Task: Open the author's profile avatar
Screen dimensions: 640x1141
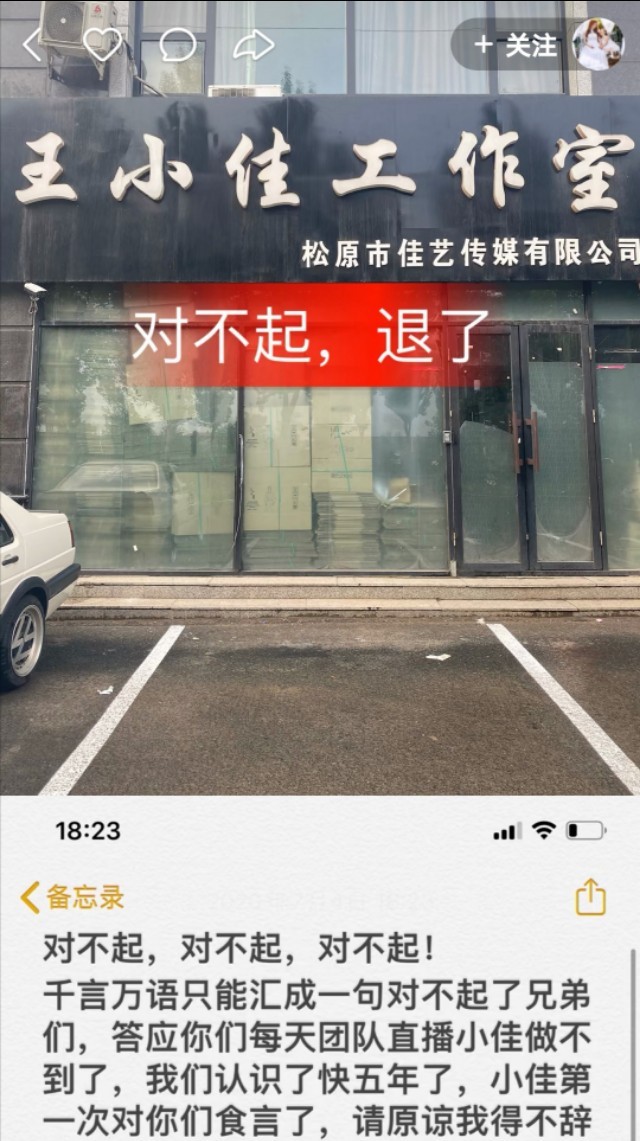Action: tap(597, 45)
